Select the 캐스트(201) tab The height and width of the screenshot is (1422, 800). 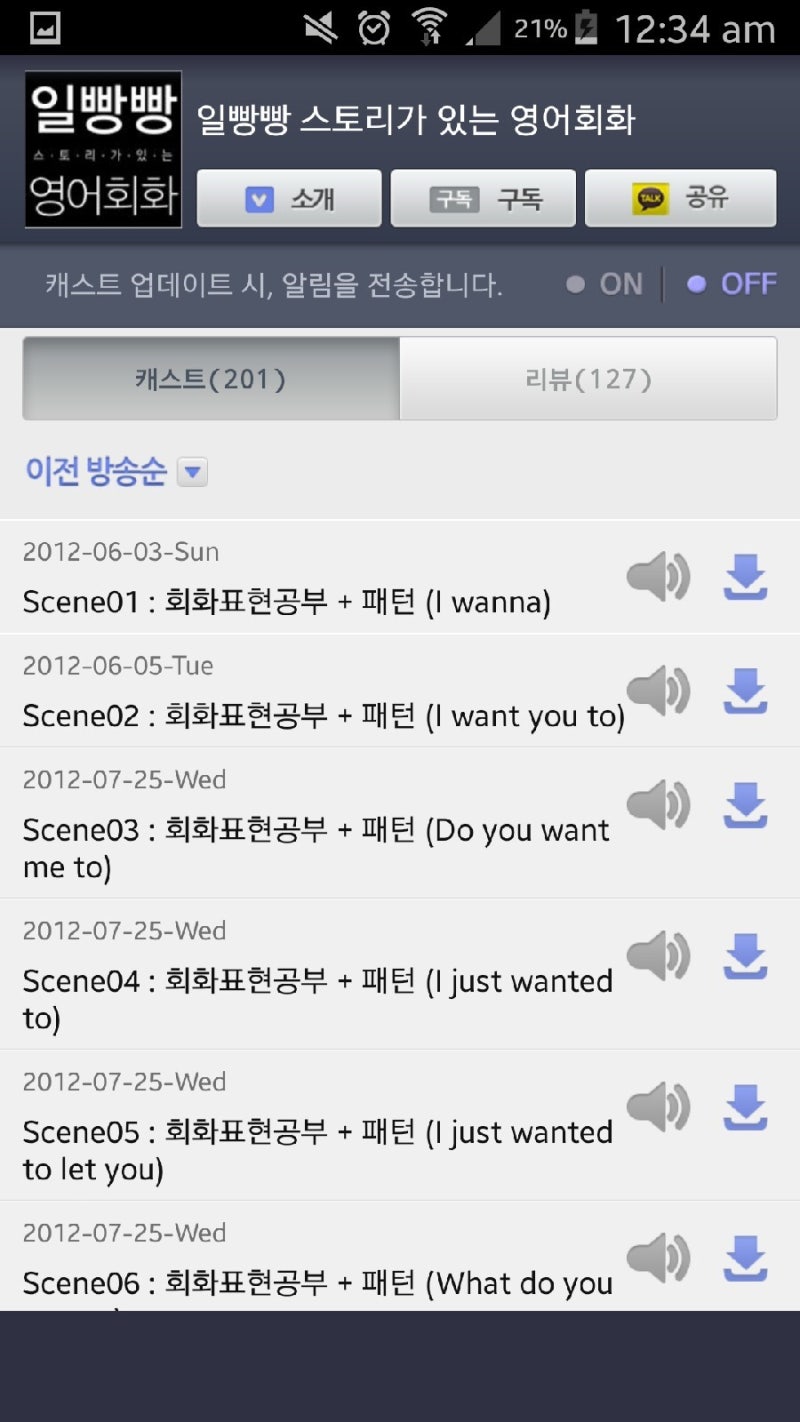click(x=211, y=379)
